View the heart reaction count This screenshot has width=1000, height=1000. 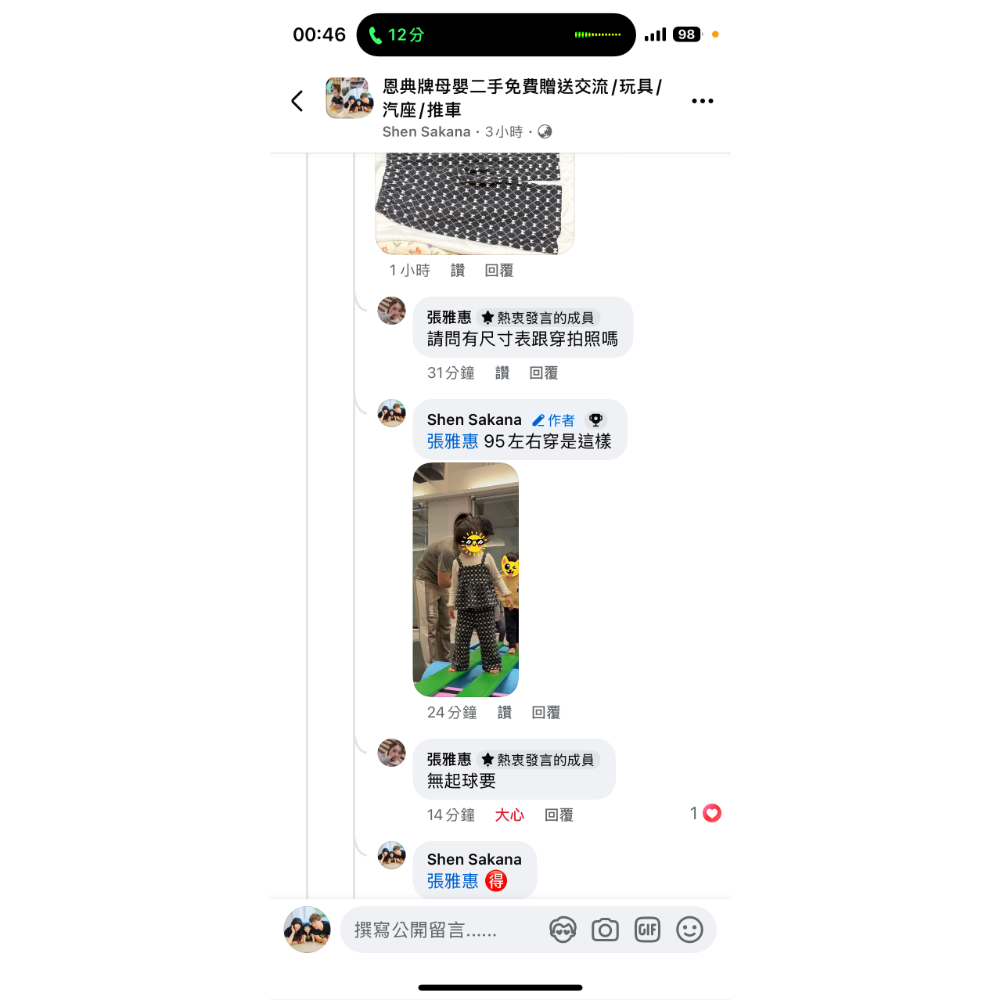(705, 814)
